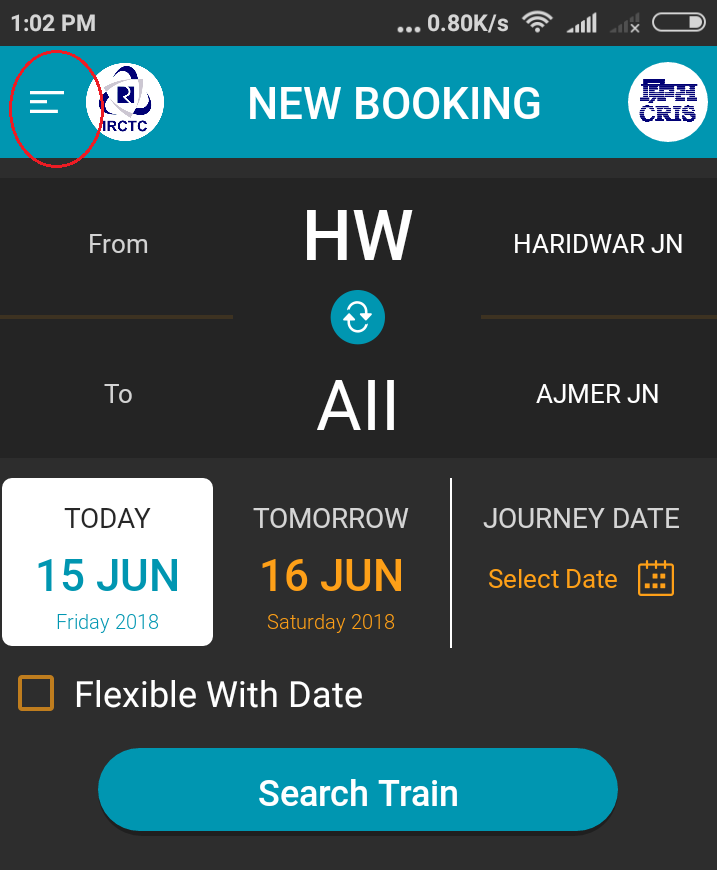Tap the Search Train button
The height and width of the screenshot is (870, 717).
pyautogui.click(x=358, y=792)
